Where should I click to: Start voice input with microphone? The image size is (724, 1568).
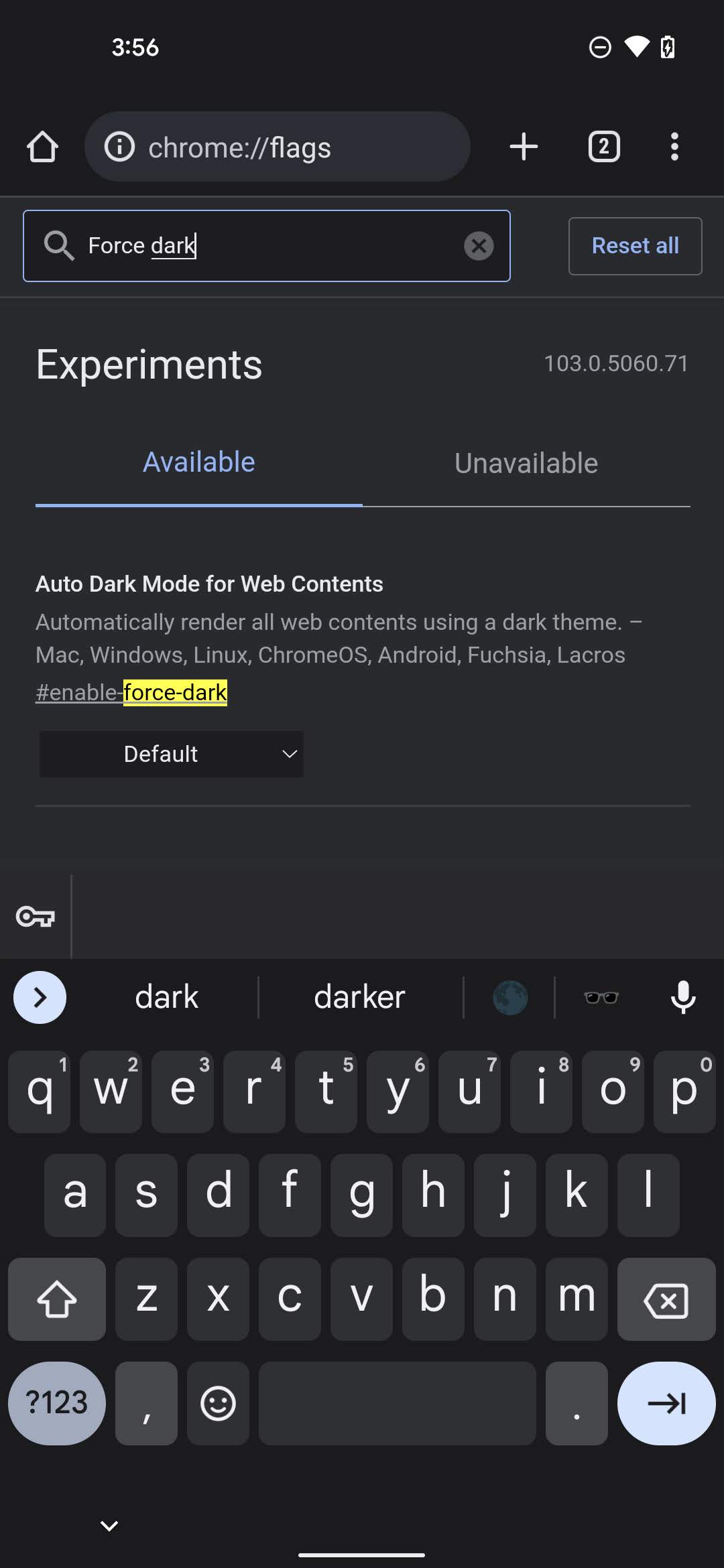click(x=683, y=997)
